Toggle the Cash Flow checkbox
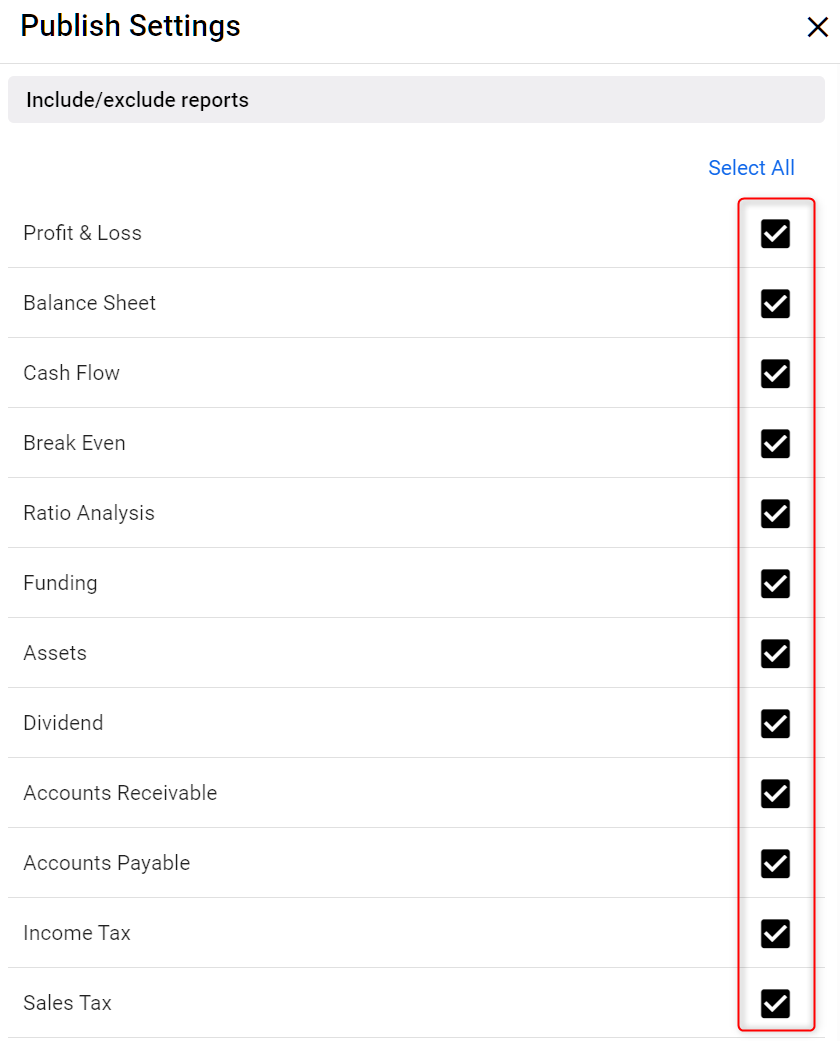The image size is (840, 1041). pyautogui.click(x=775, y=374)
